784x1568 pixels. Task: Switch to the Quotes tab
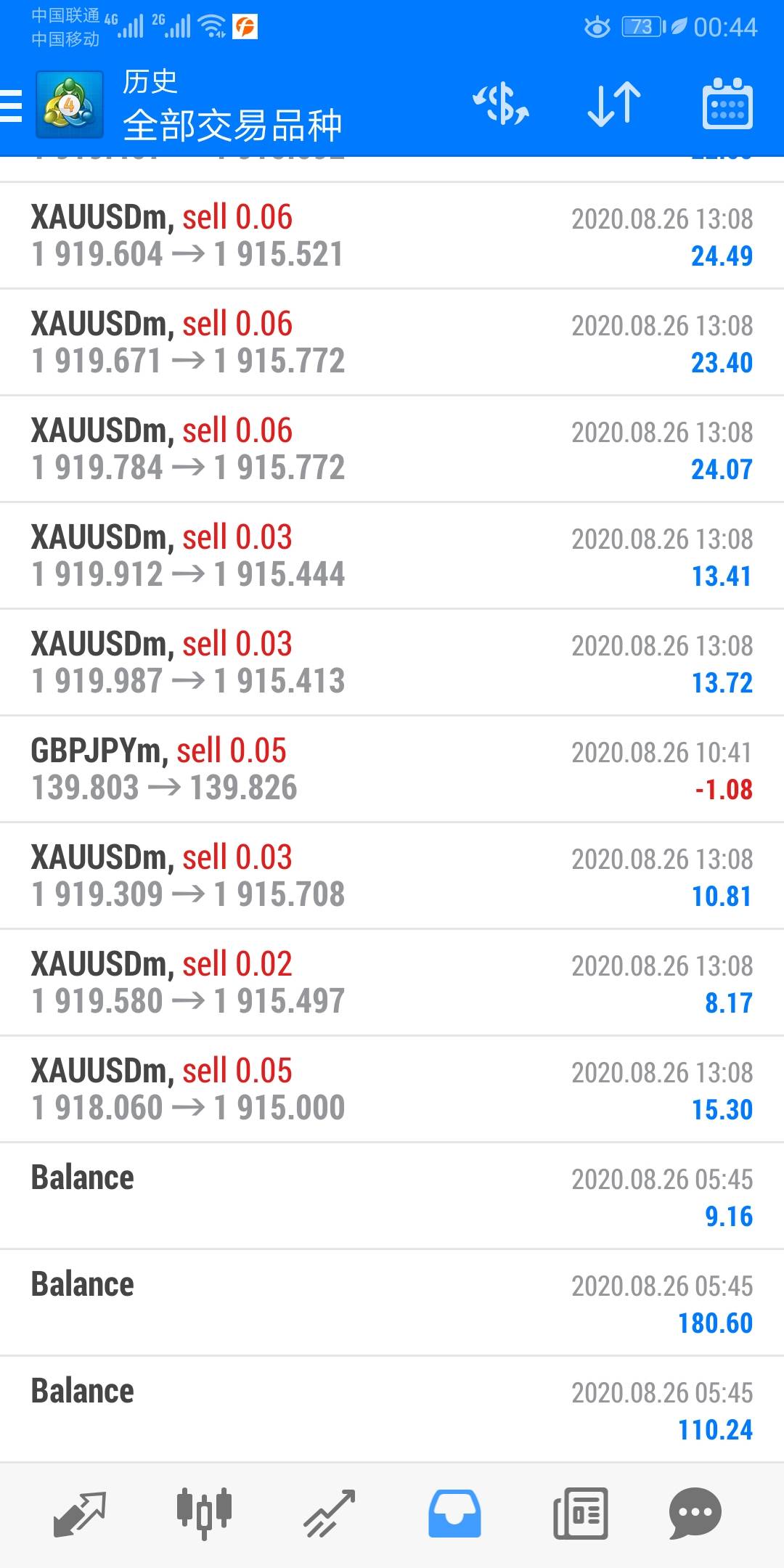point(80,1514)
